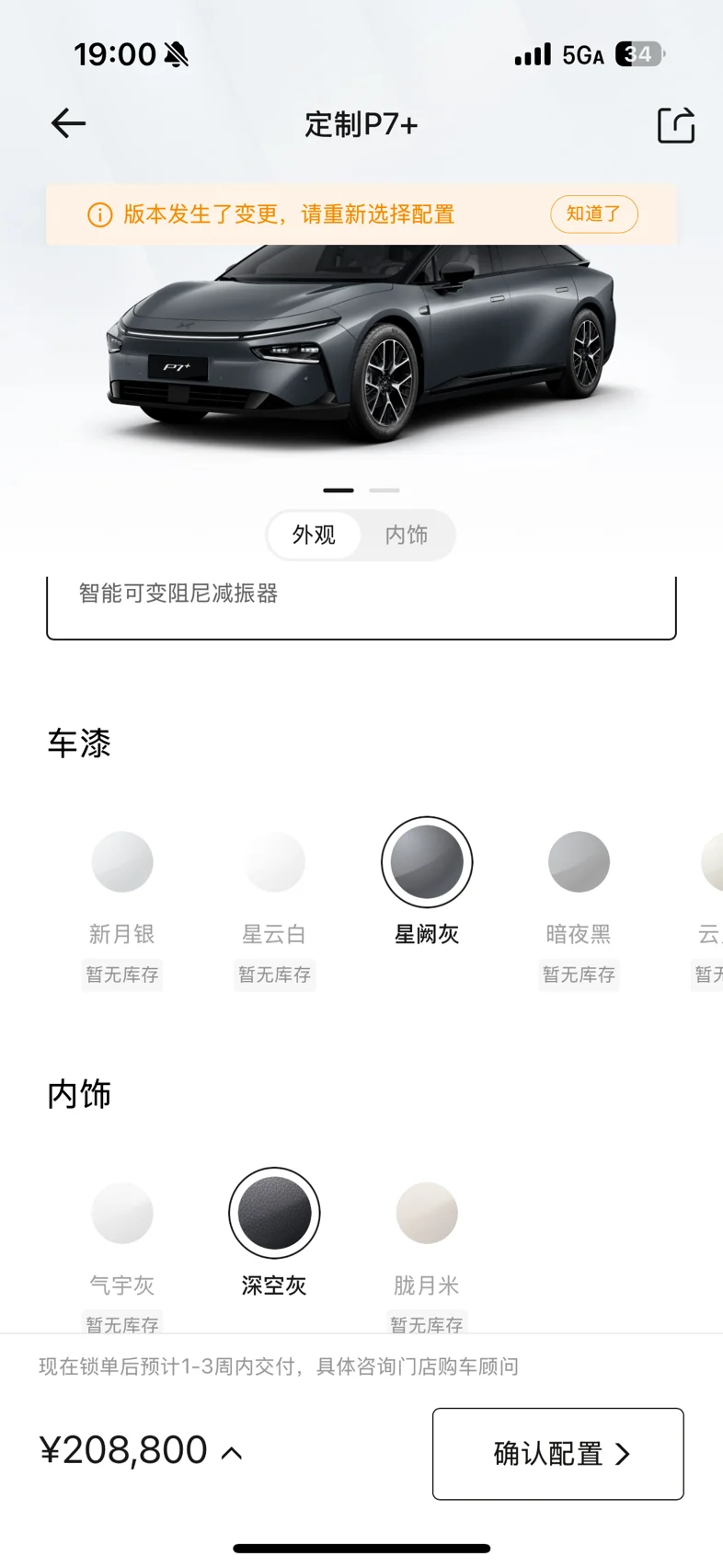Go back using the top-left arrow

[68, 123]
